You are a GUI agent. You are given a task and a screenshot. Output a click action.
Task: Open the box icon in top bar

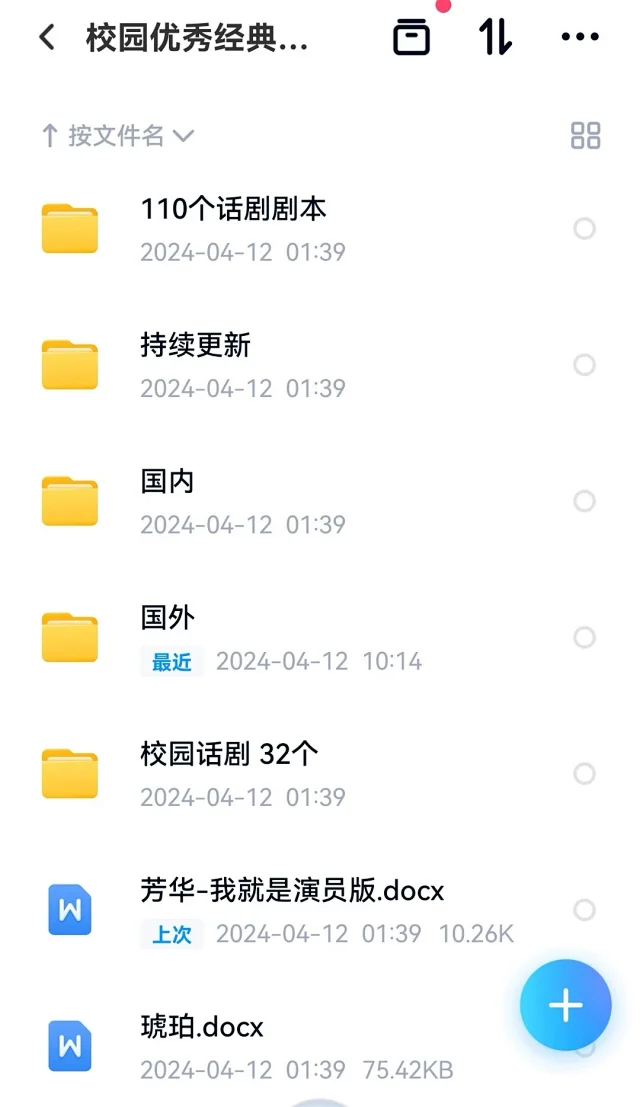coord(411,37)
